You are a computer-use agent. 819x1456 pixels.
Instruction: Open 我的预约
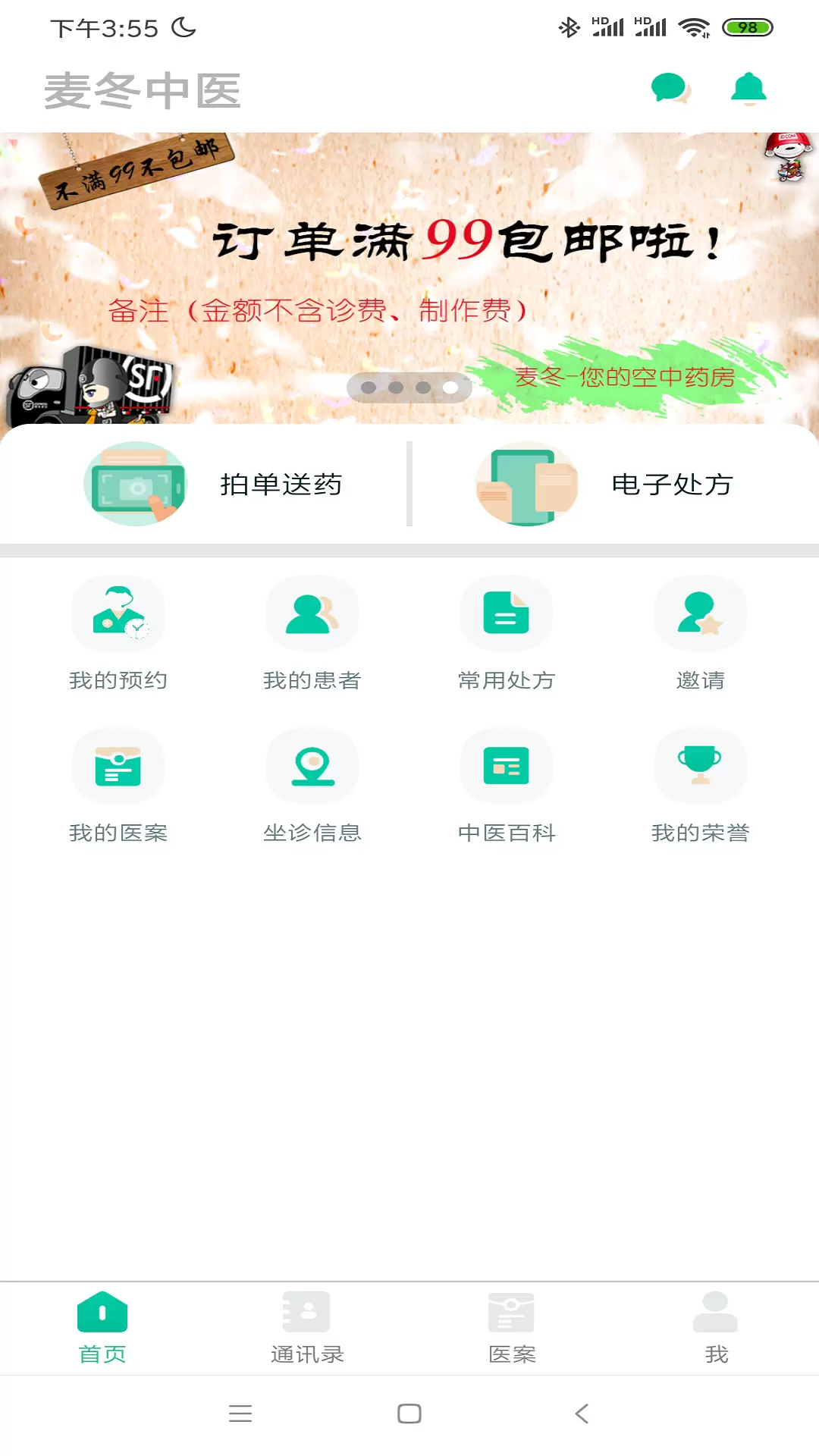coord(118,634)
